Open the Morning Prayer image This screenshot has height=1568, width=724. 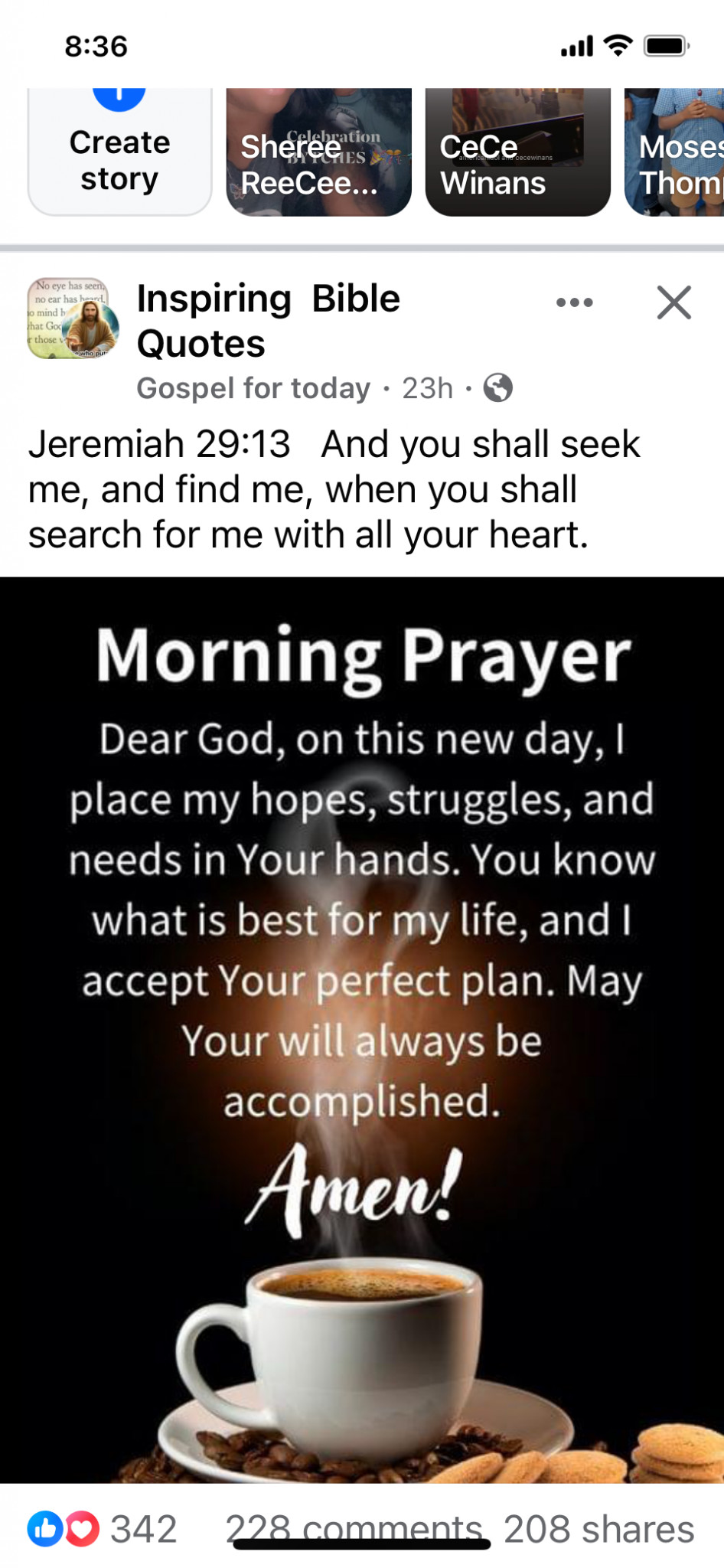click(362, 1030)
